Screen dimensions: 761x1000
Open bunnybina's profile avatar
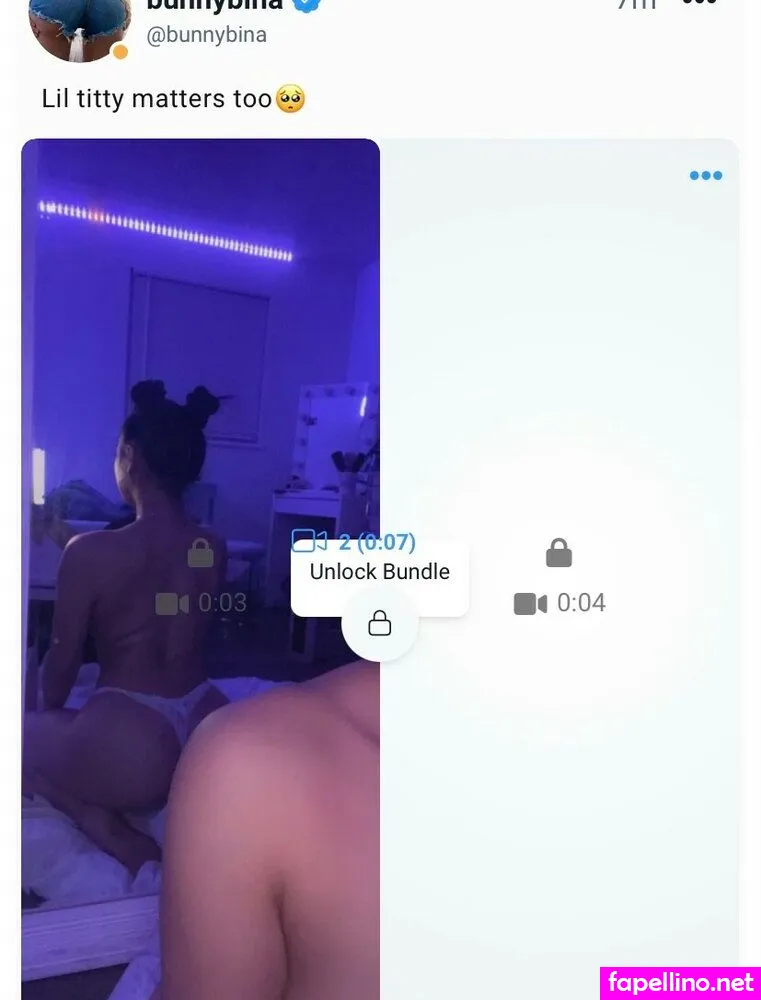(x=80, y=25)
